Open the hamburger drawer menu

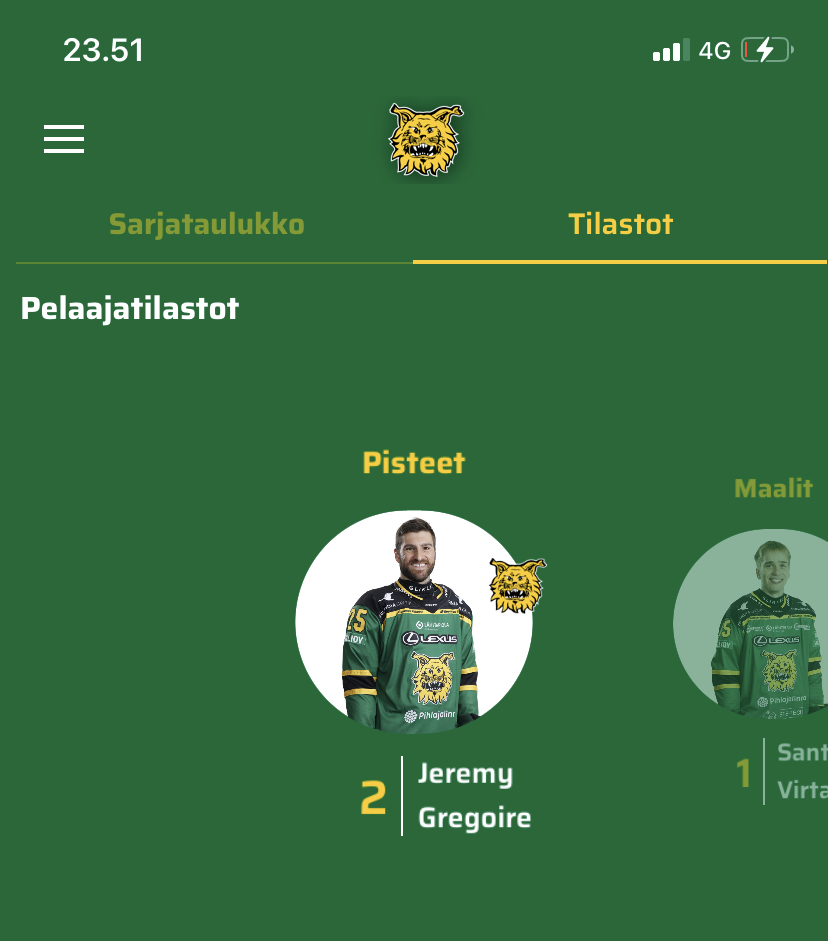64,139
